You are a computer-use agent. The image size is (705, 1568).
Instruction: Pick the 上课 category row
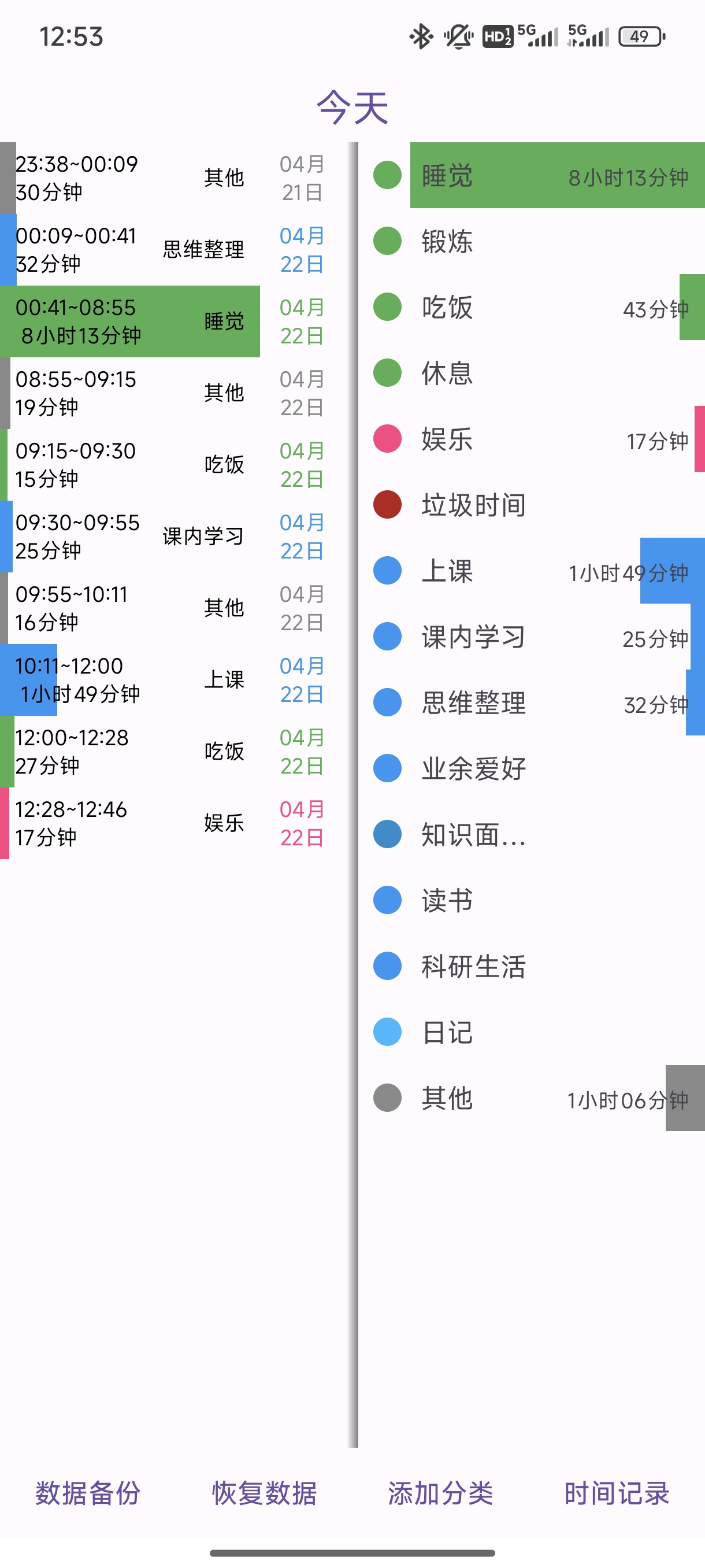[x=532, y=570]
